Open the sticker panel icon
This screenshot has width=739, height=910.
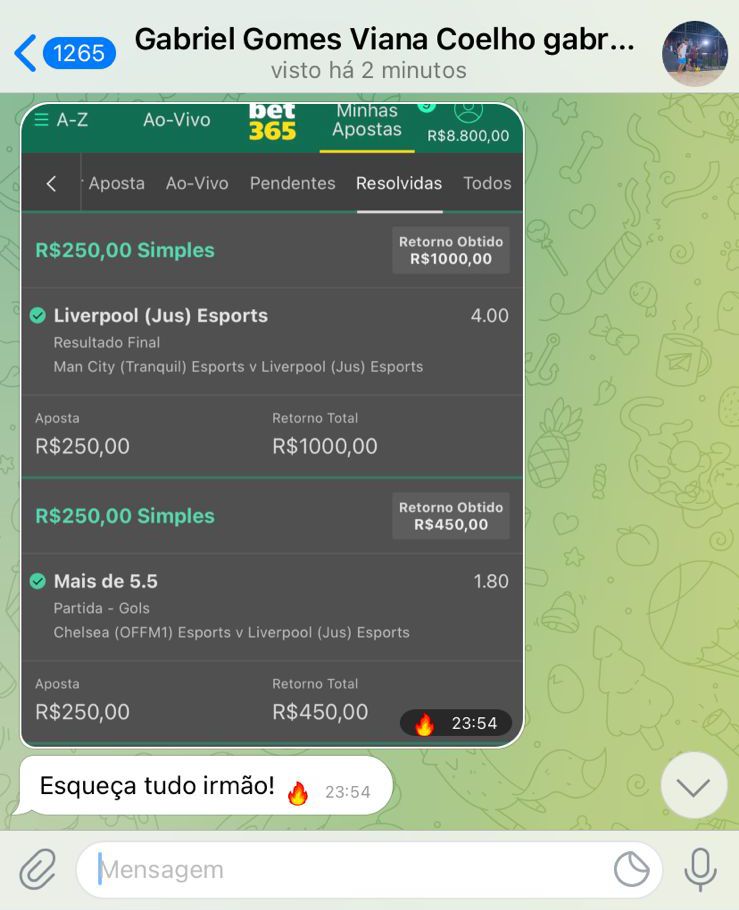[x=631, y=870]
